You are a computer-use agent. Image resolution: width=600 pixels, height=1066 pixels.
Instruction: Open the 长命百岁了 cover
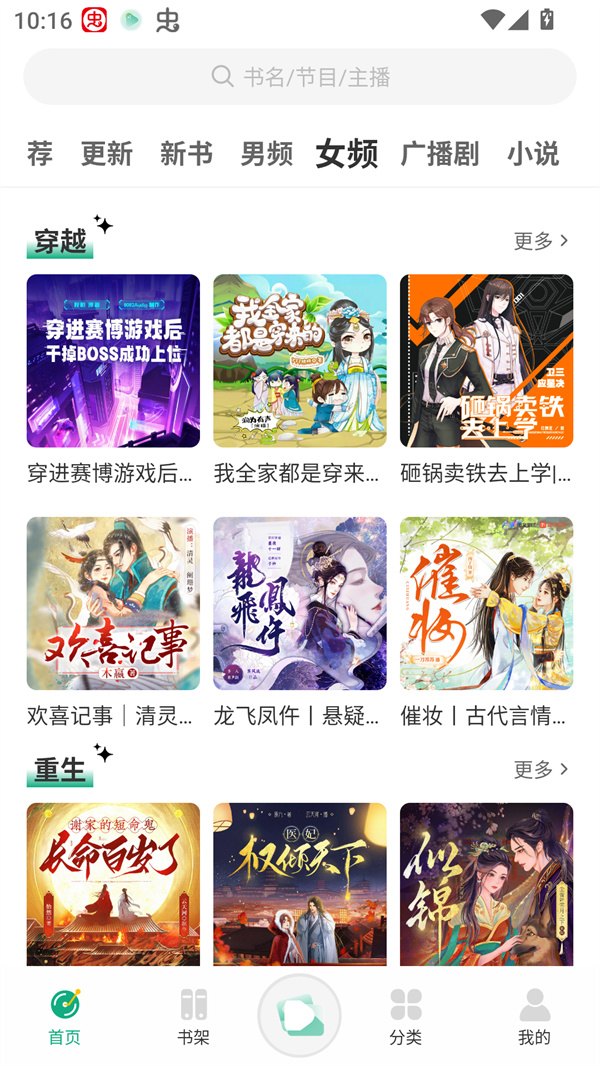(x=113, y=884)
